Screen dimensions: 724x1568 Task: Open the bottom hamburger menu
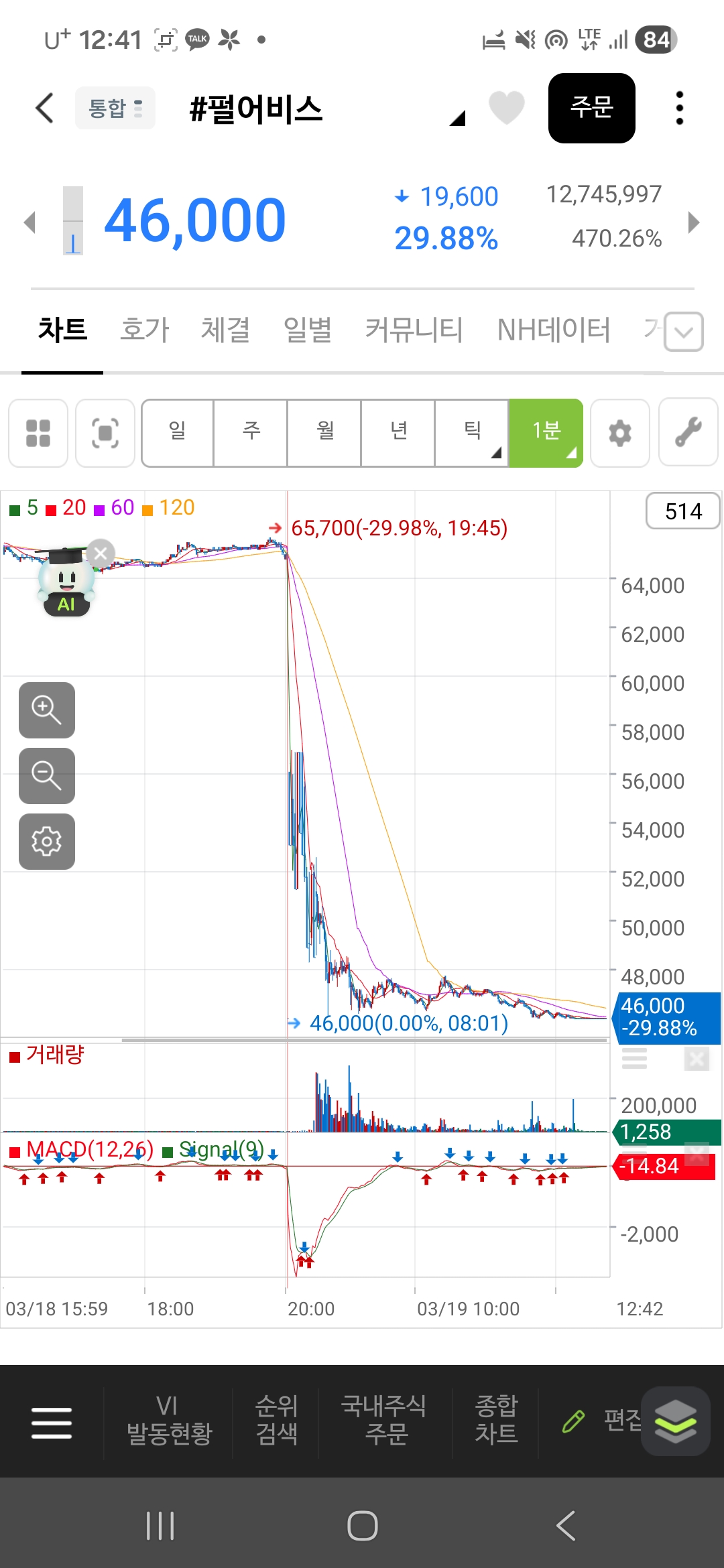tap(52, 1422)
